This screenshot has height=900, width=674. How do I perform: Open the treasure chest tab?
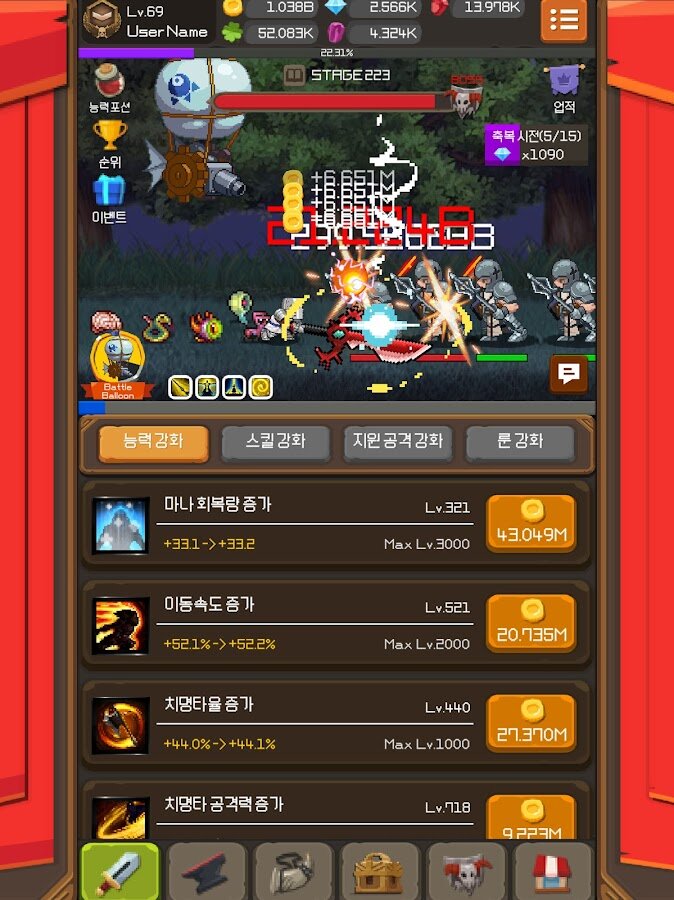pyautogui.click(x=379, y=872)
